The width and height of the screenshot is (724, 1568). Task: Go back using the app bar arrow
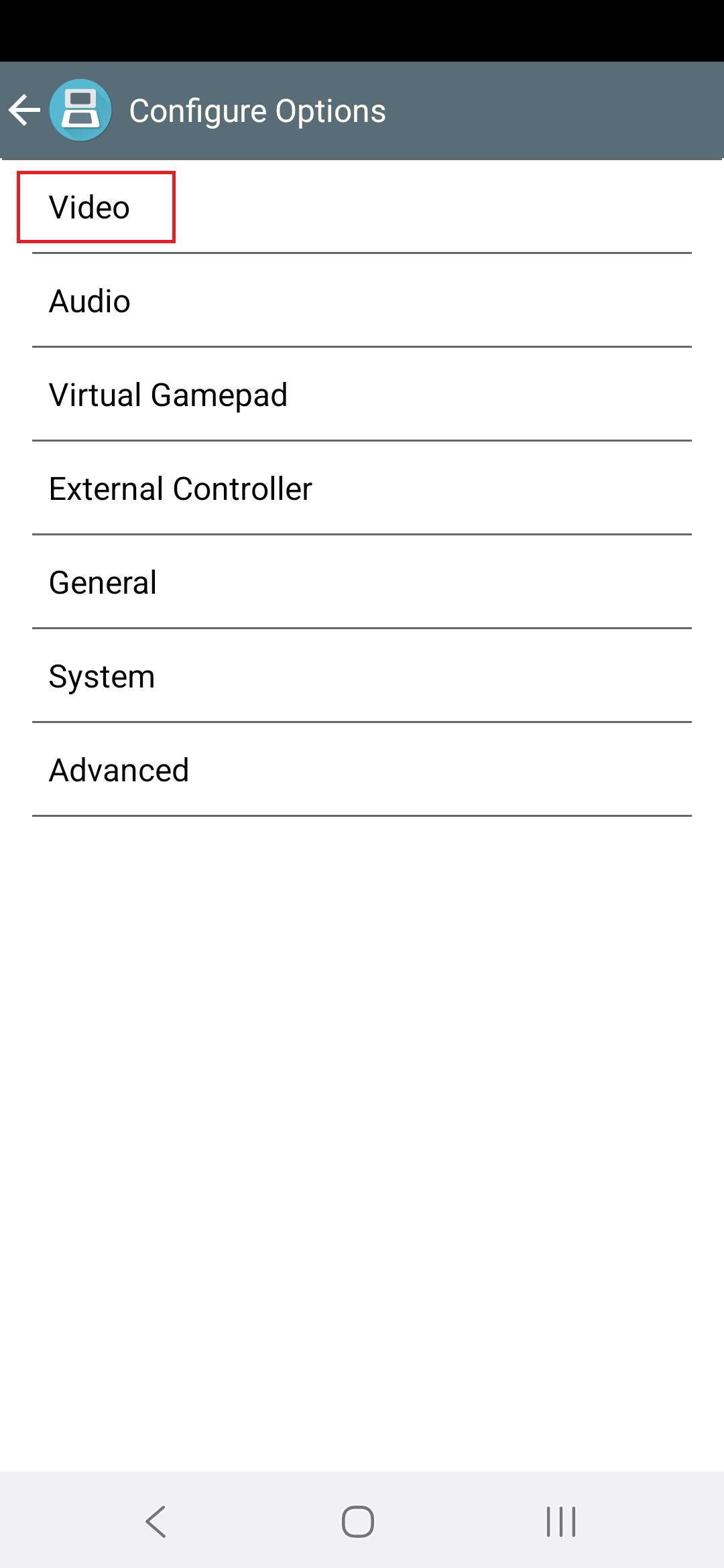coord(25,111)
